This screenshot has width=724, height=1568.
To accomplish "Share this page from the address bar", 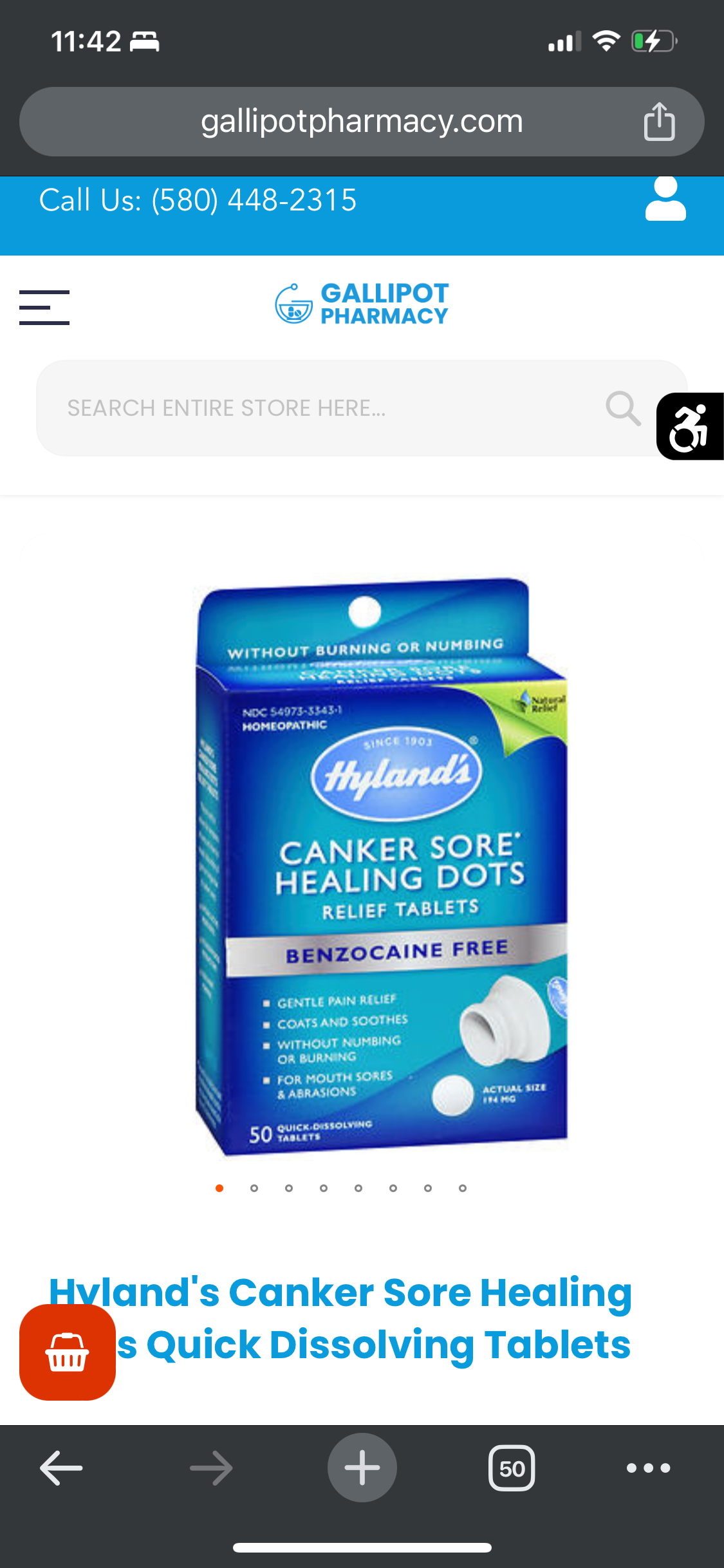I will 659,122.
